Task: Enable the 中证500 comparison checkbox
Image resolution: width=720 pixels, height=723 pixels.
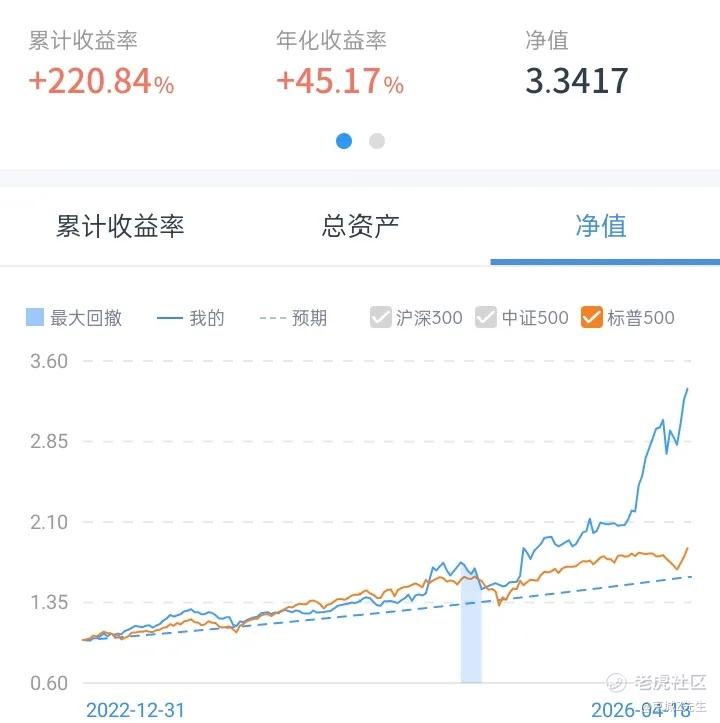Action: click(x=486, y=317)
